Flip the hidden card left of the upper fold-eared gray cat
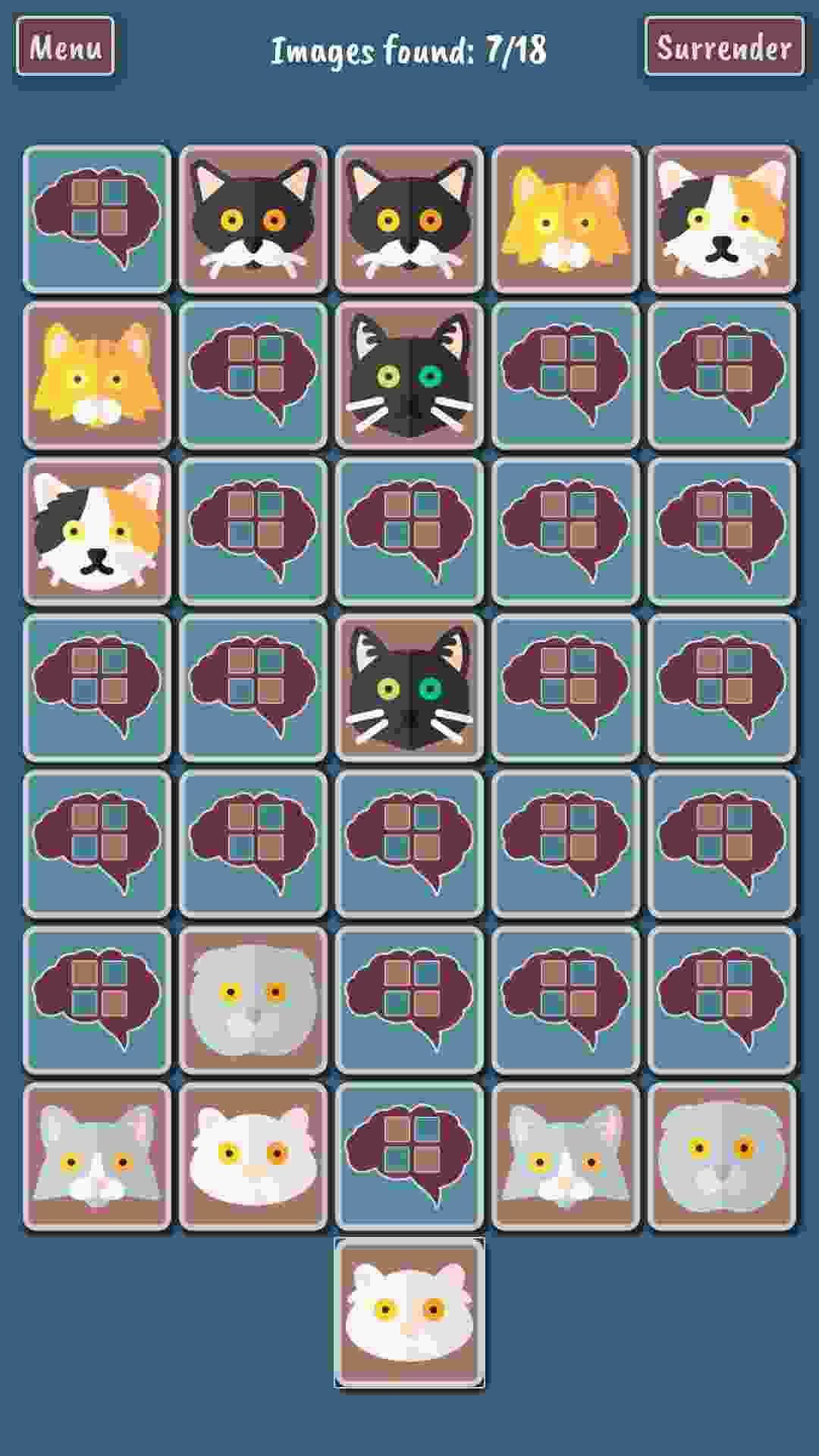Screen dimensions: 819x1456 point(97,1000)
